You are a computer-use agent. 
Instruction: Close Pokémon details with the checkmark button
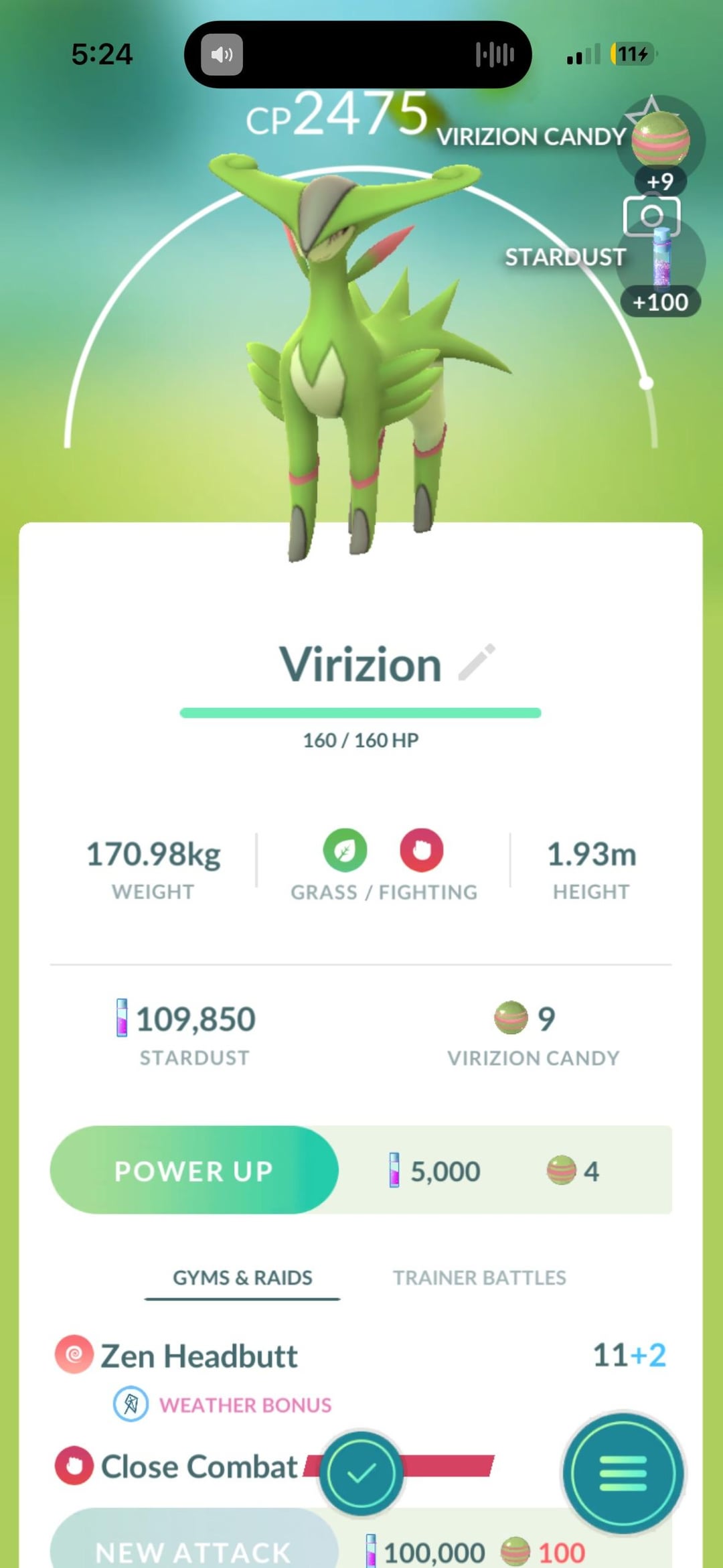(x=361, y=1473)
